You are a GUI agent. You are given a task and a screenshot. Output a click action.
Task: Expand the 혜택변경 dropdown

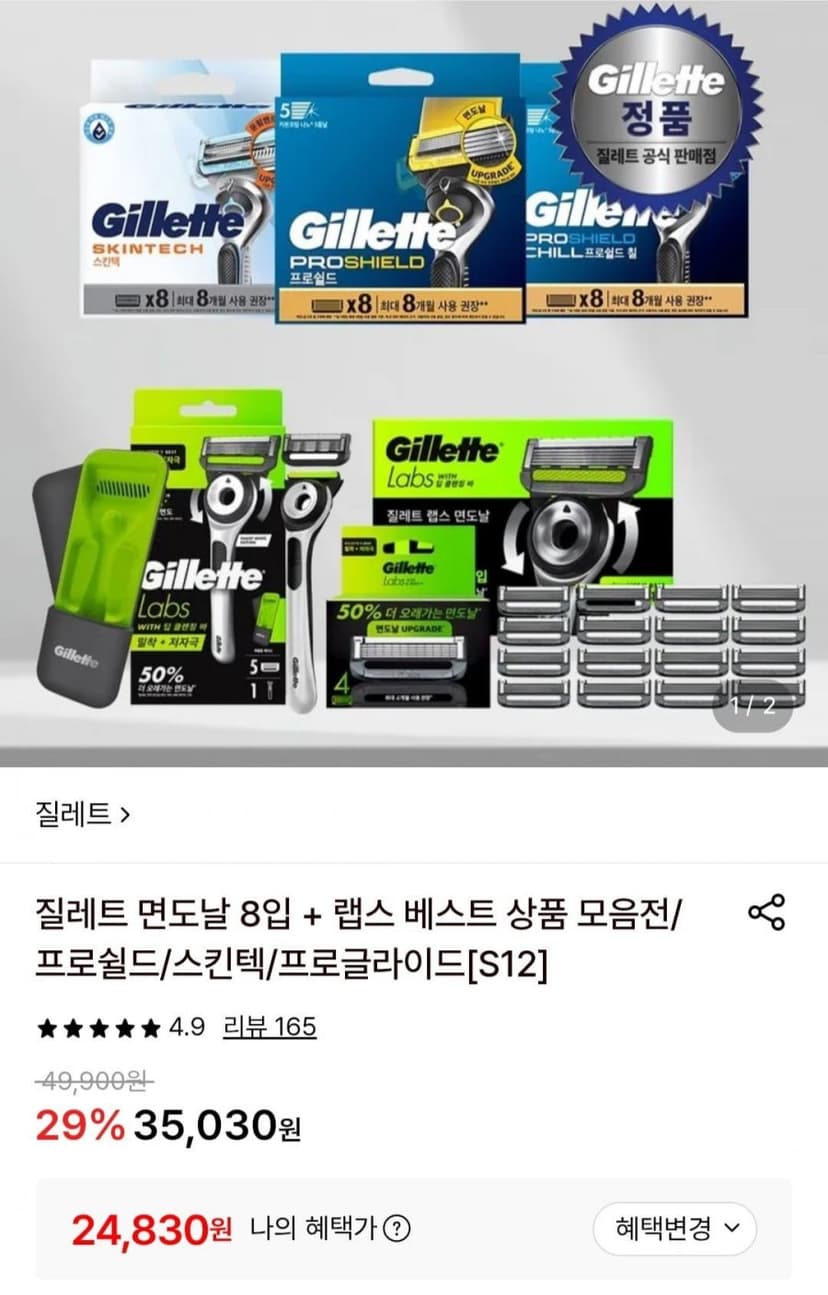(675, 1228)
